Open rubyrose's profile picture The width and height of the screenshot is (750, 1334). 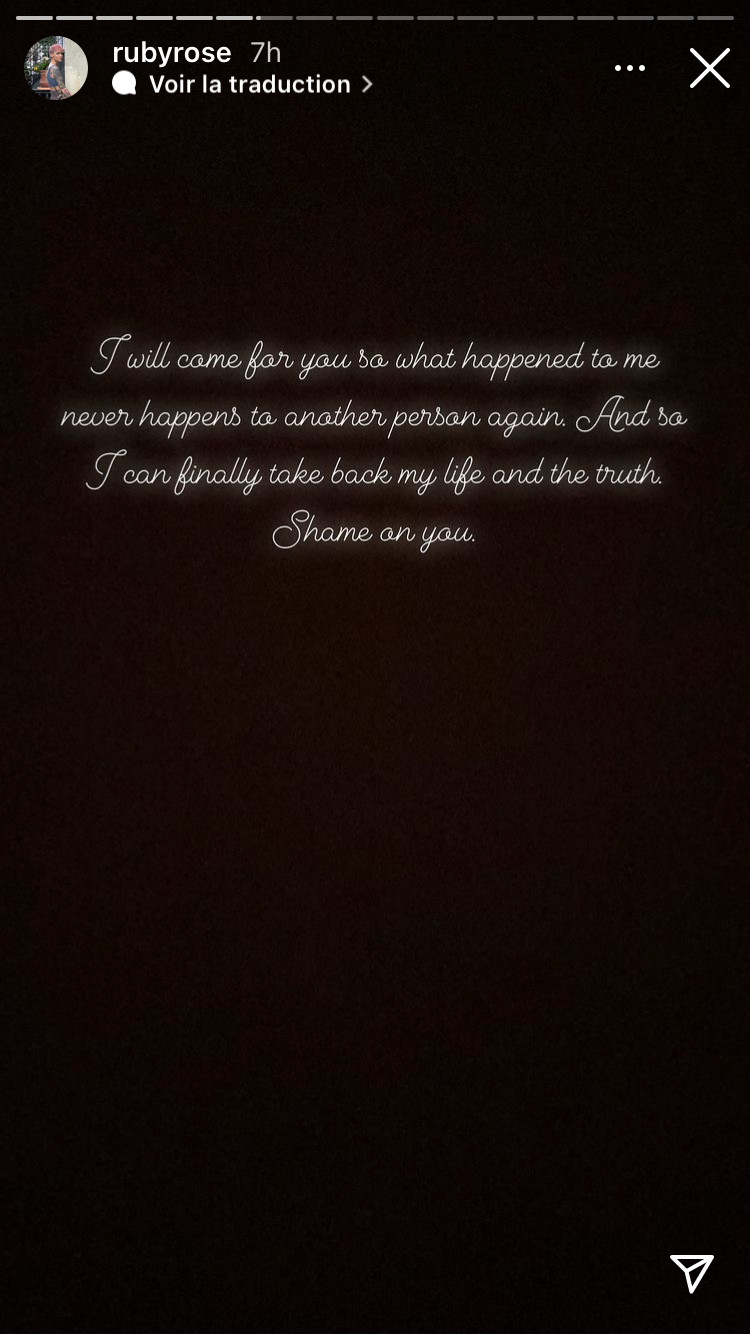(56, 68)
